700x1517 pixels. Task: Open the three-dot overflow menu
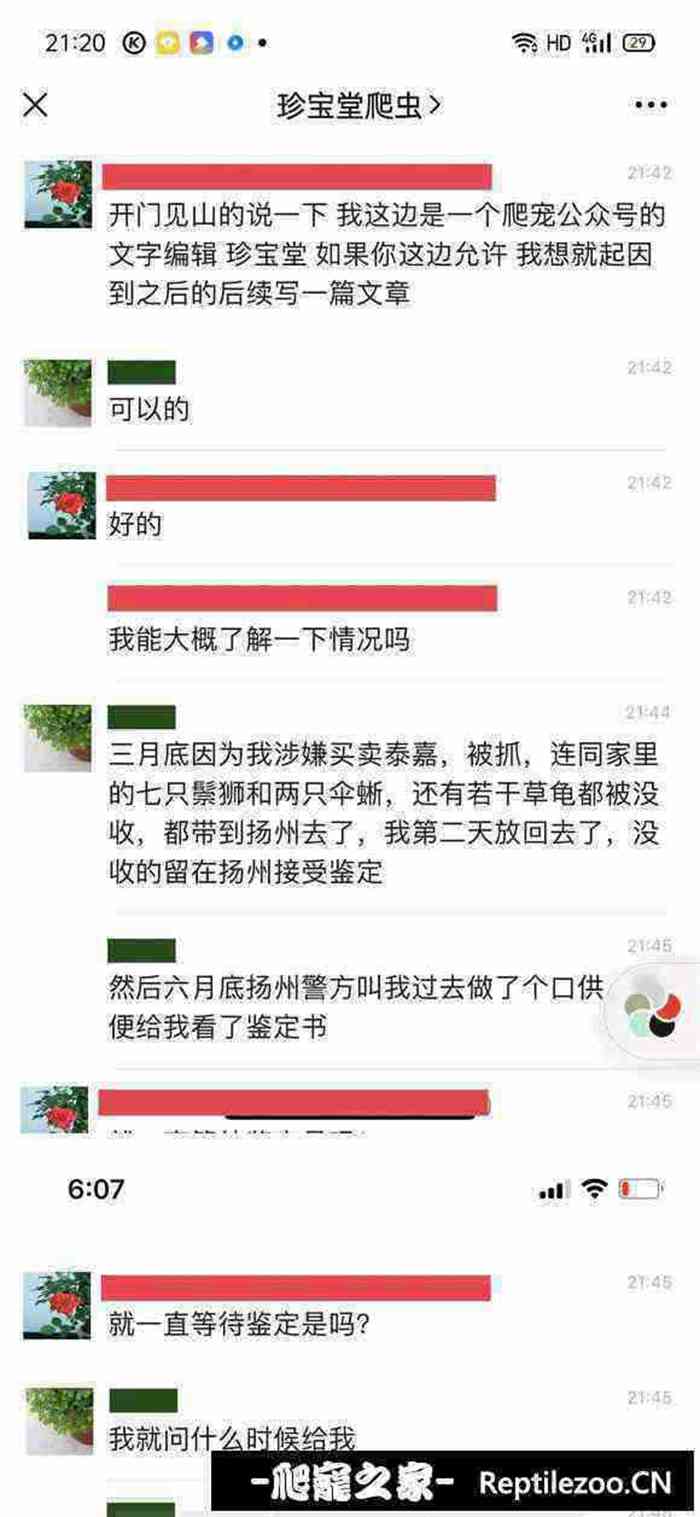click(651, 104)
